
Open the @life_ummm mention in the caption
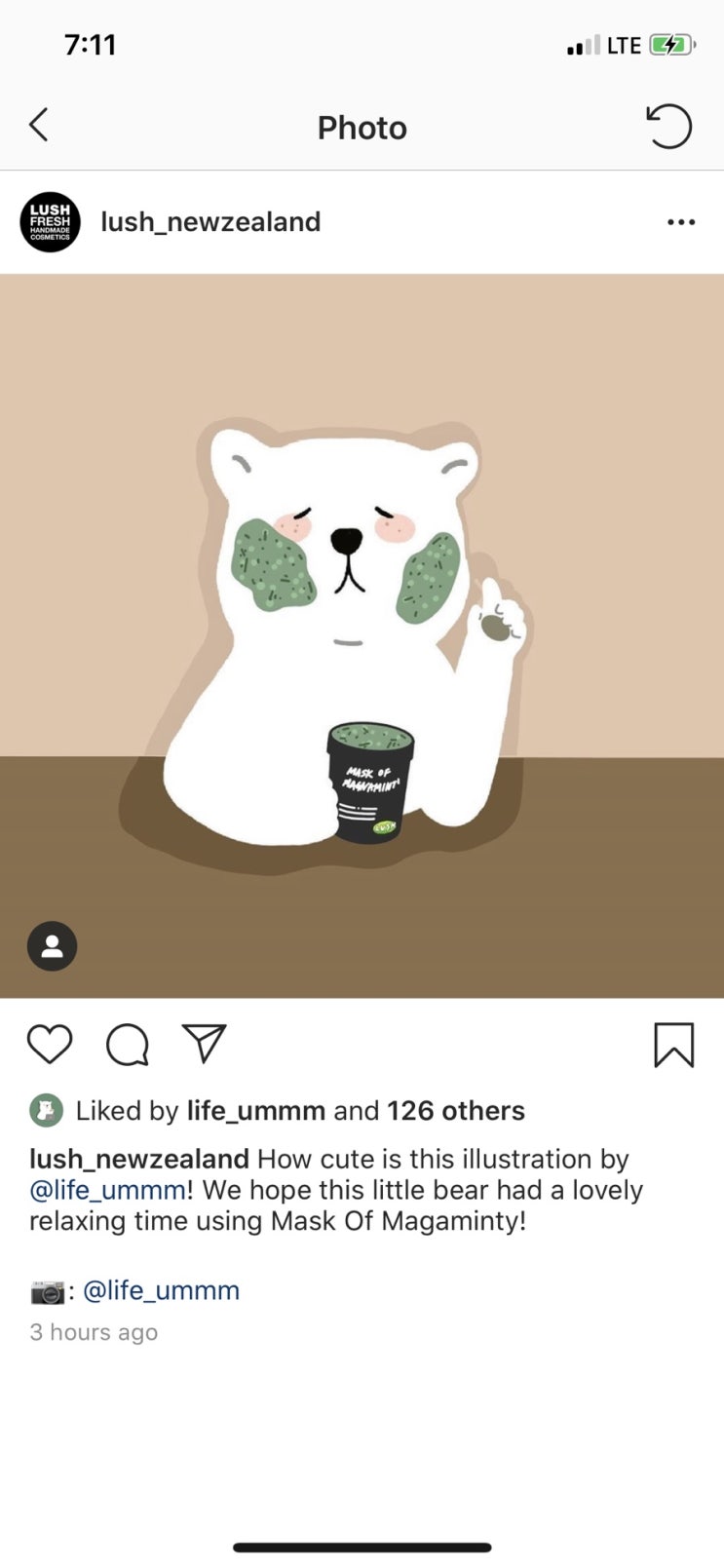pyautogui.click(x=107, y=1190)
